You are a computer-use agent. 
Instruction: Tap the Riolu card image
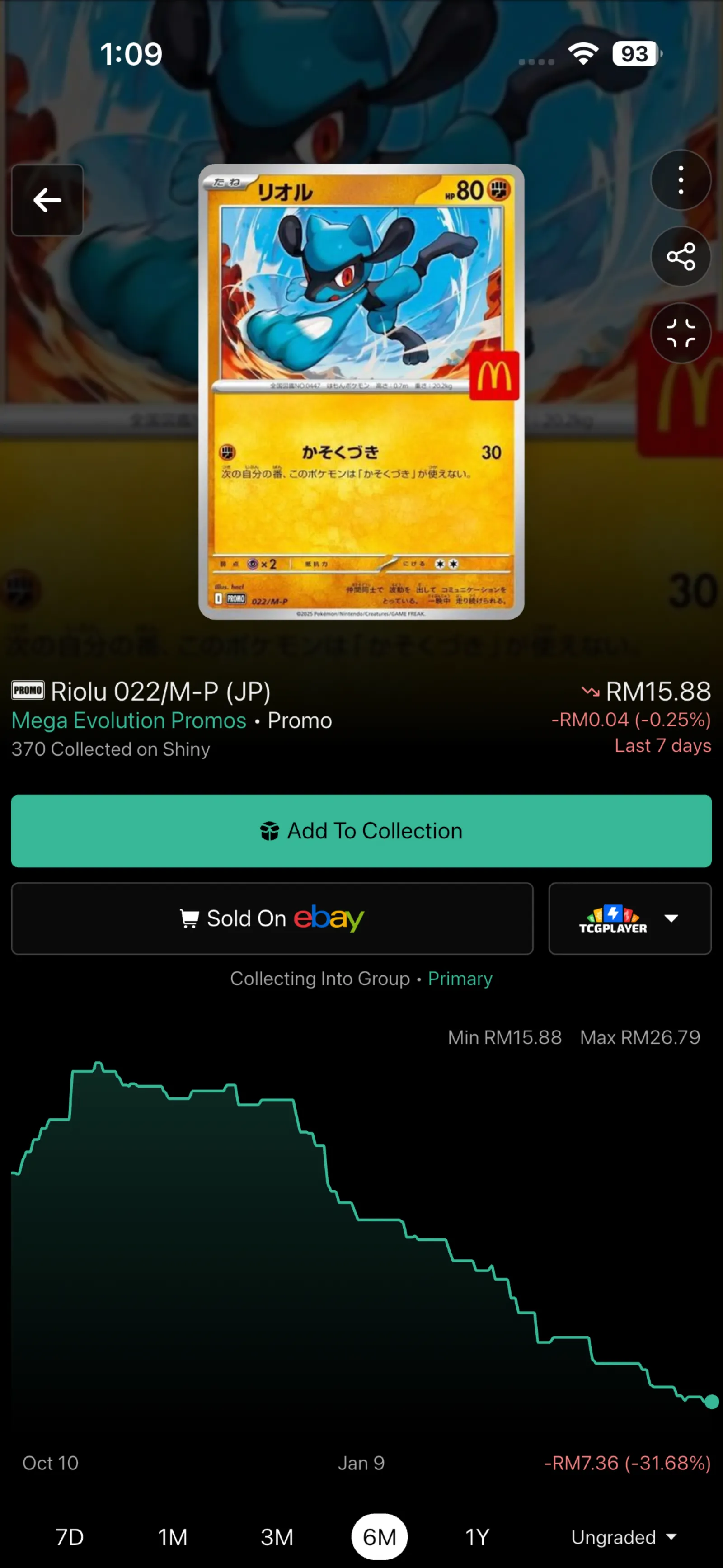click(361, 391)
